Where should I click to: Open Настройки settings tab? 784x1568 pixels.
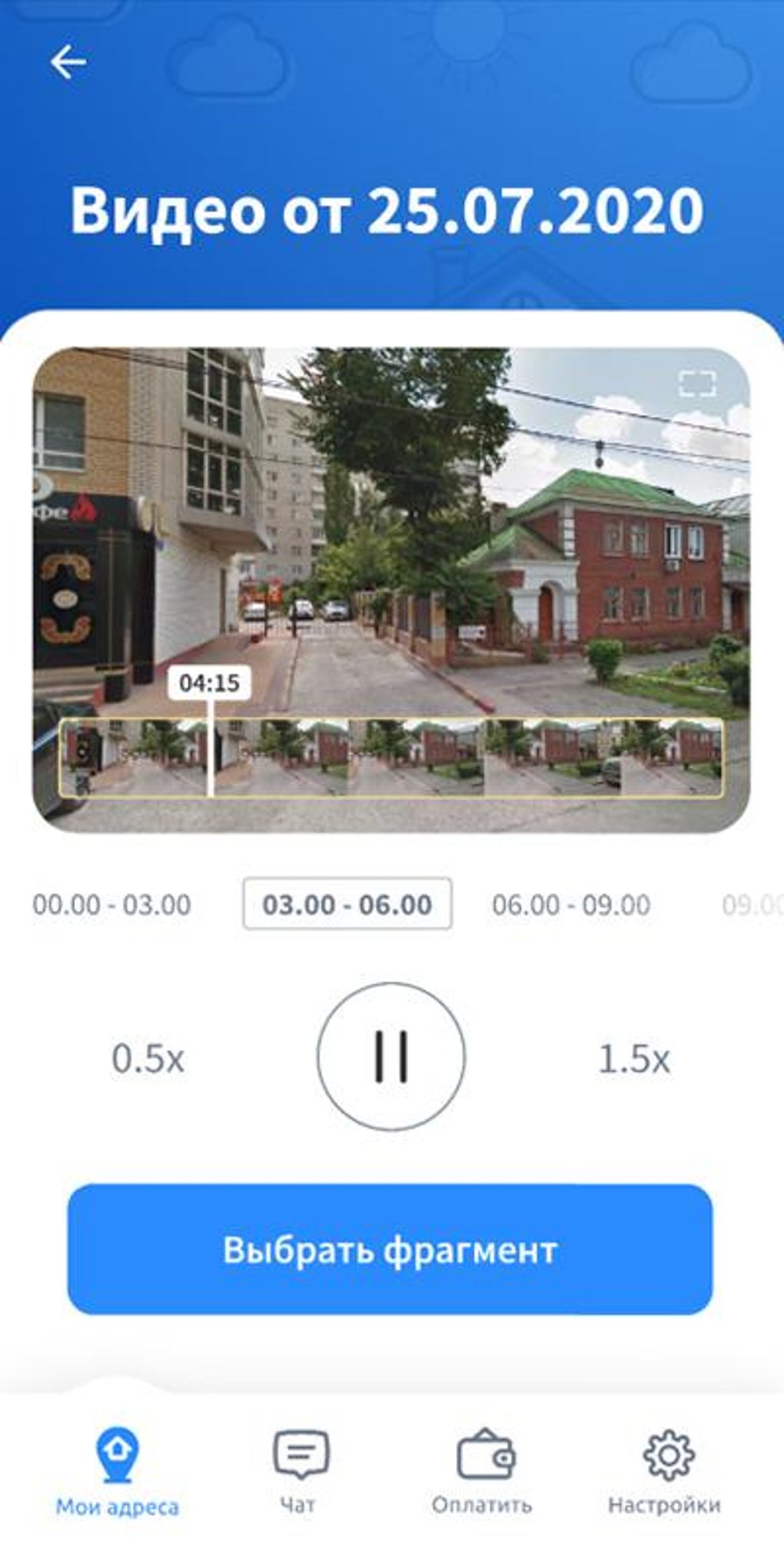(x=666, y=1472)
